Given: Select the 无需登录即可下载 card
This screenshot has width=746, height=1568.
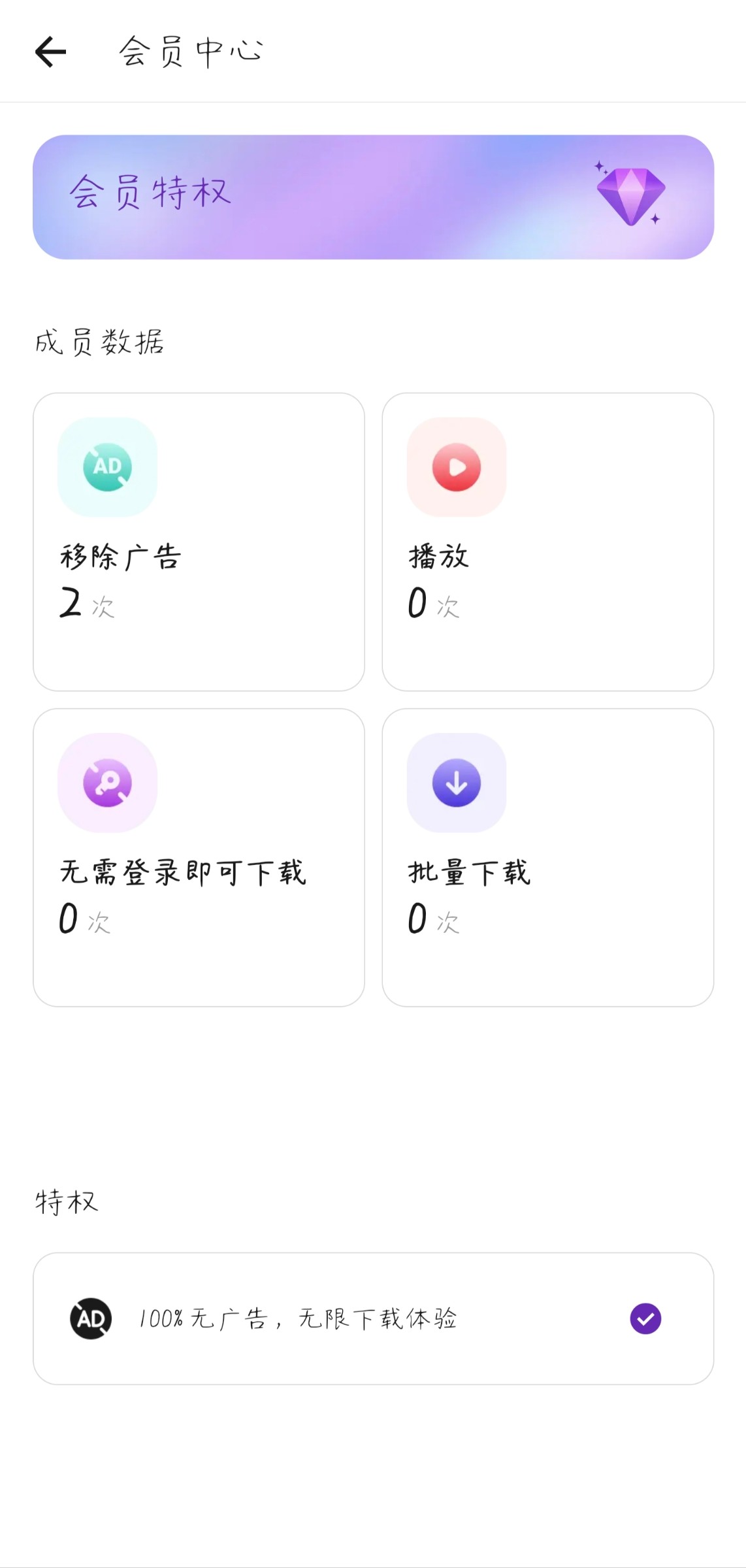Looking at the screenshot, I should click(x=199, y=857).
